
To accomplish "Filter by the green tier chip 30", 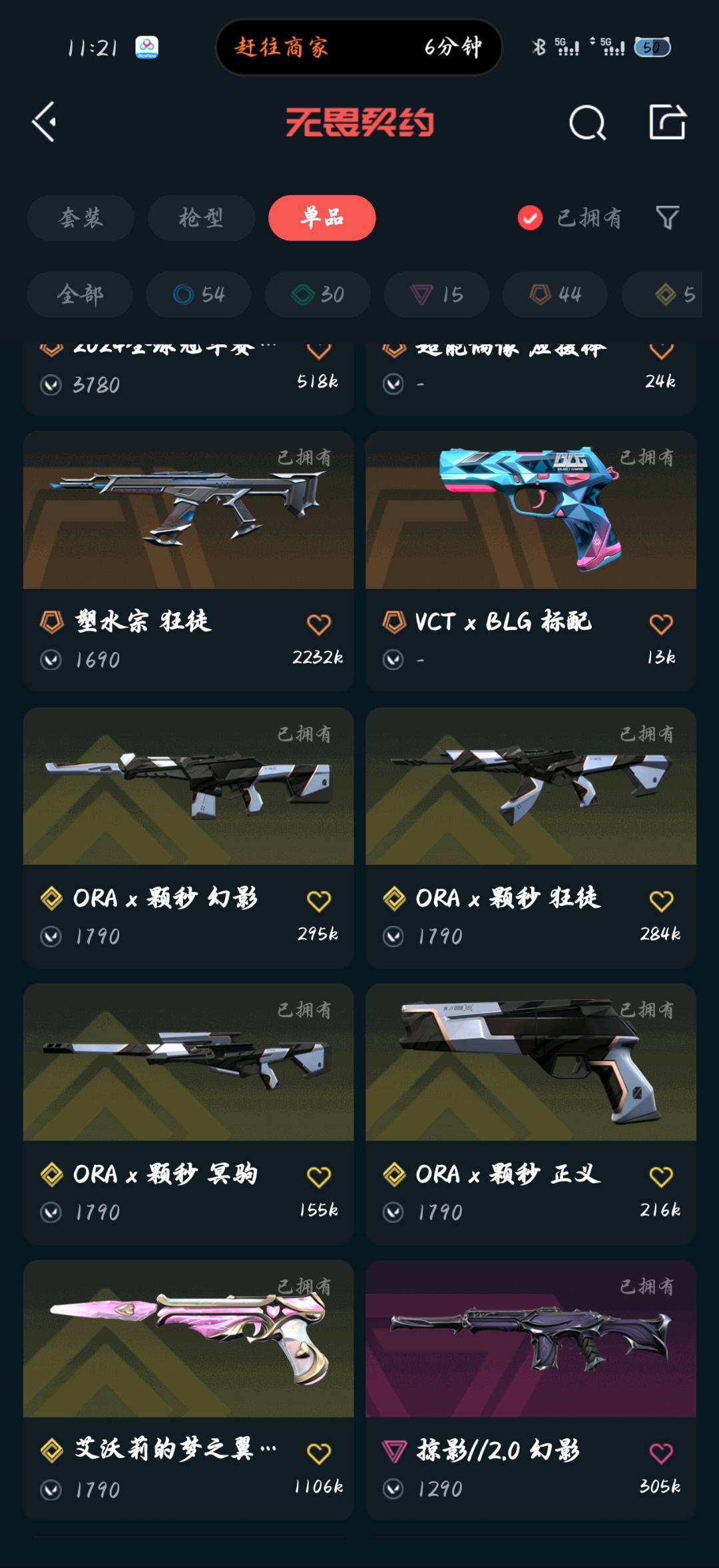I will (x=318, y=294).
